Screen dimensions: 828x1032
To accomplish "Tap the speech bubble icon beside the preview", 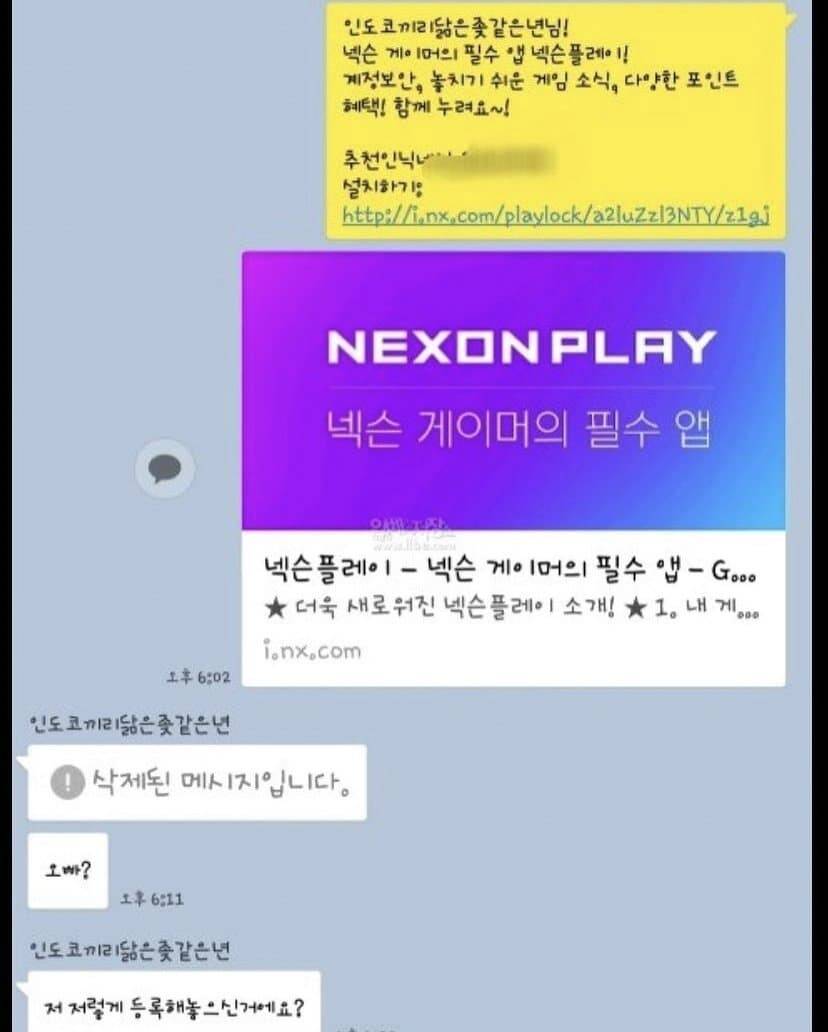I will [165, 468].
